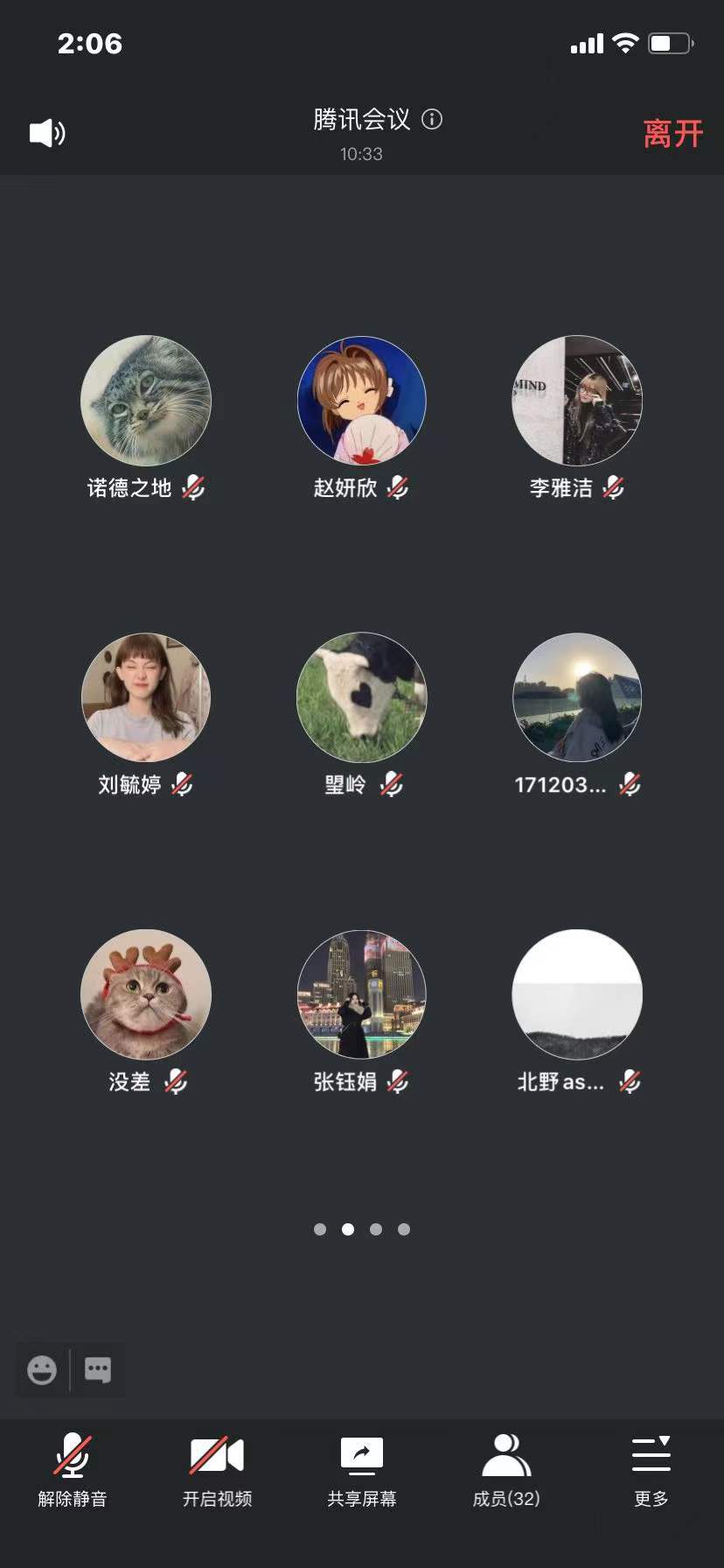Turn on camera with 开启视频

(x=217, y=1470)
